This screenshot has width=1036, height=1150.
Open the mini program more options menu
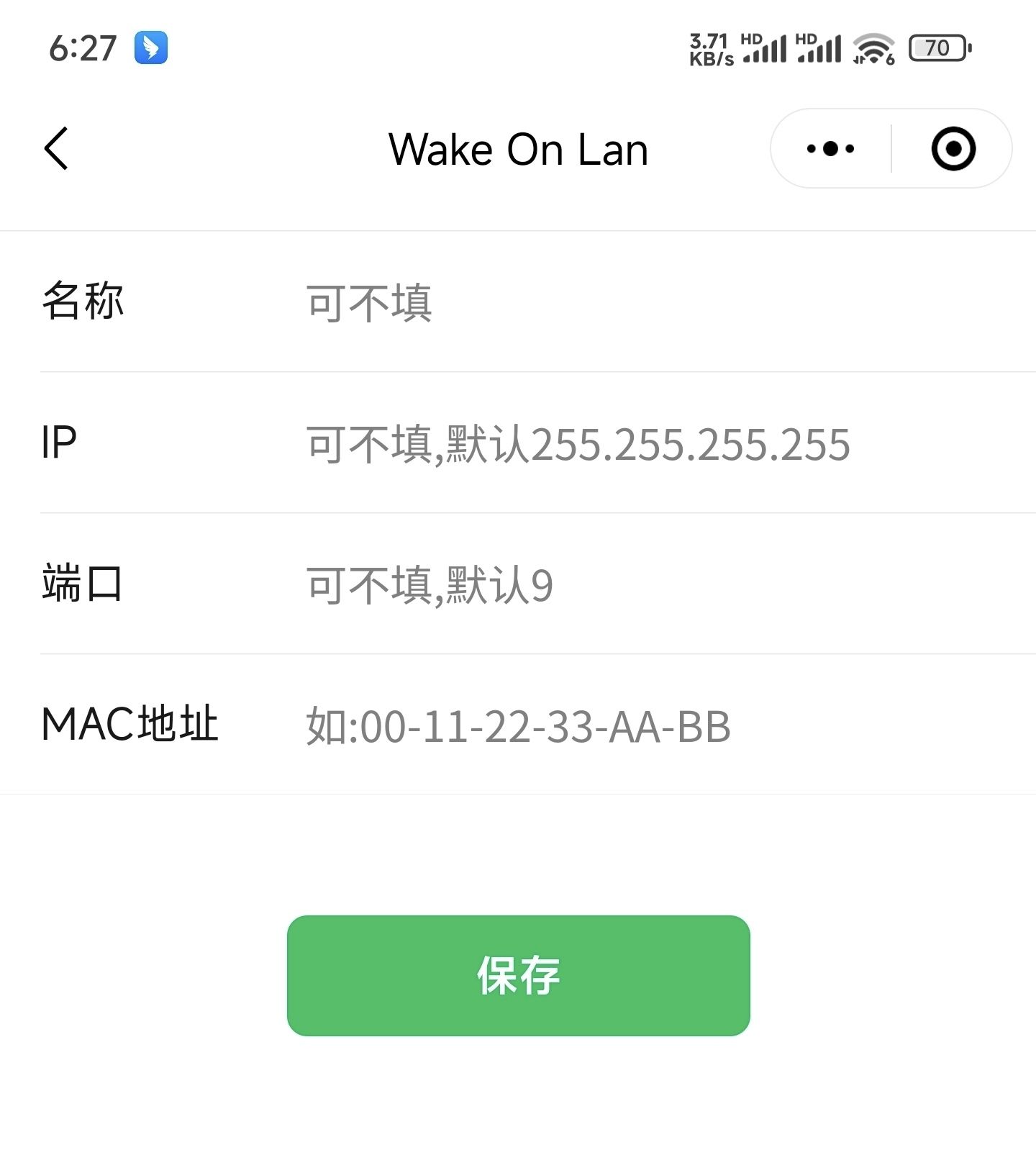coord(830,149)
